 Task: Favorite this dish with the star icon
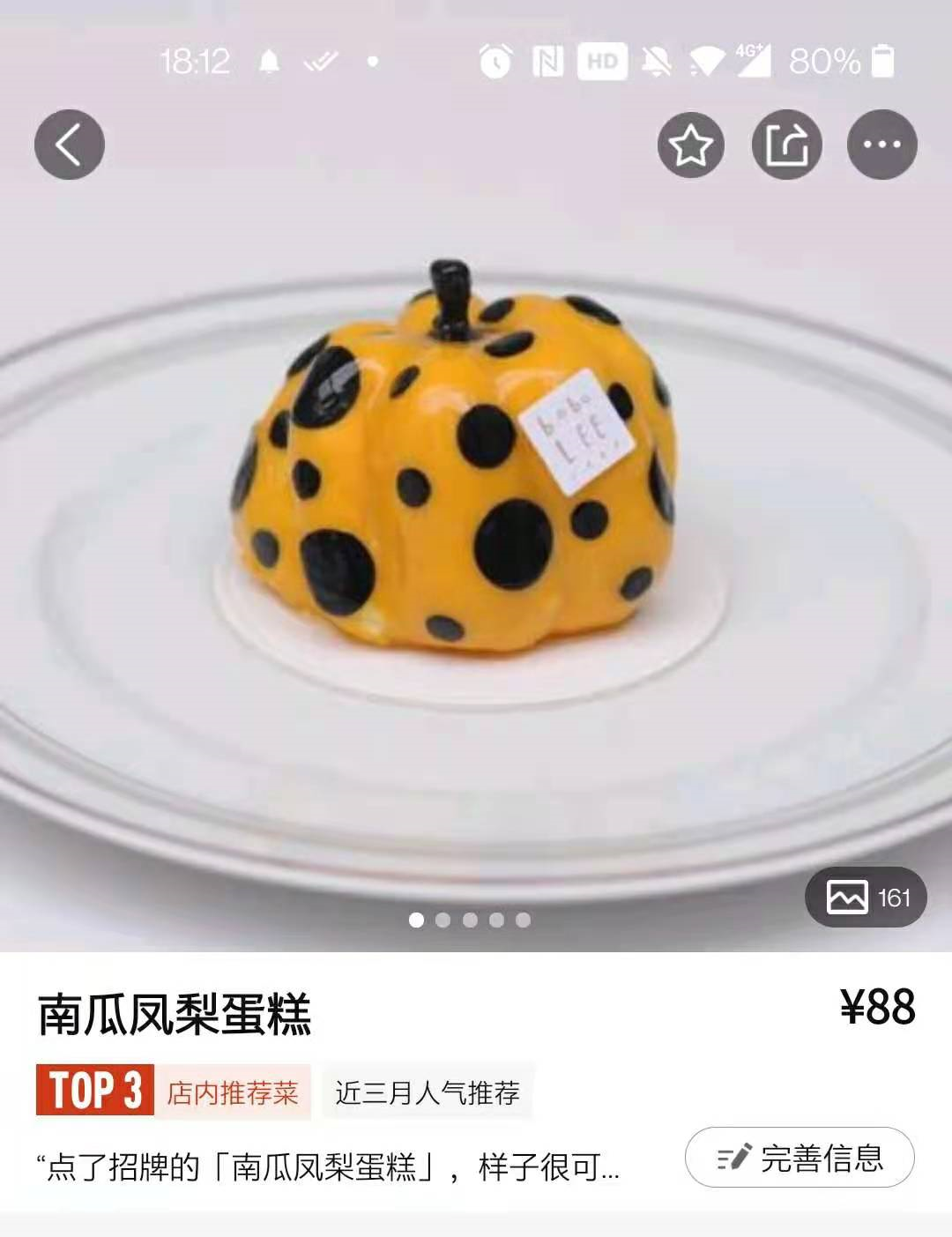(x=691, y=145)
